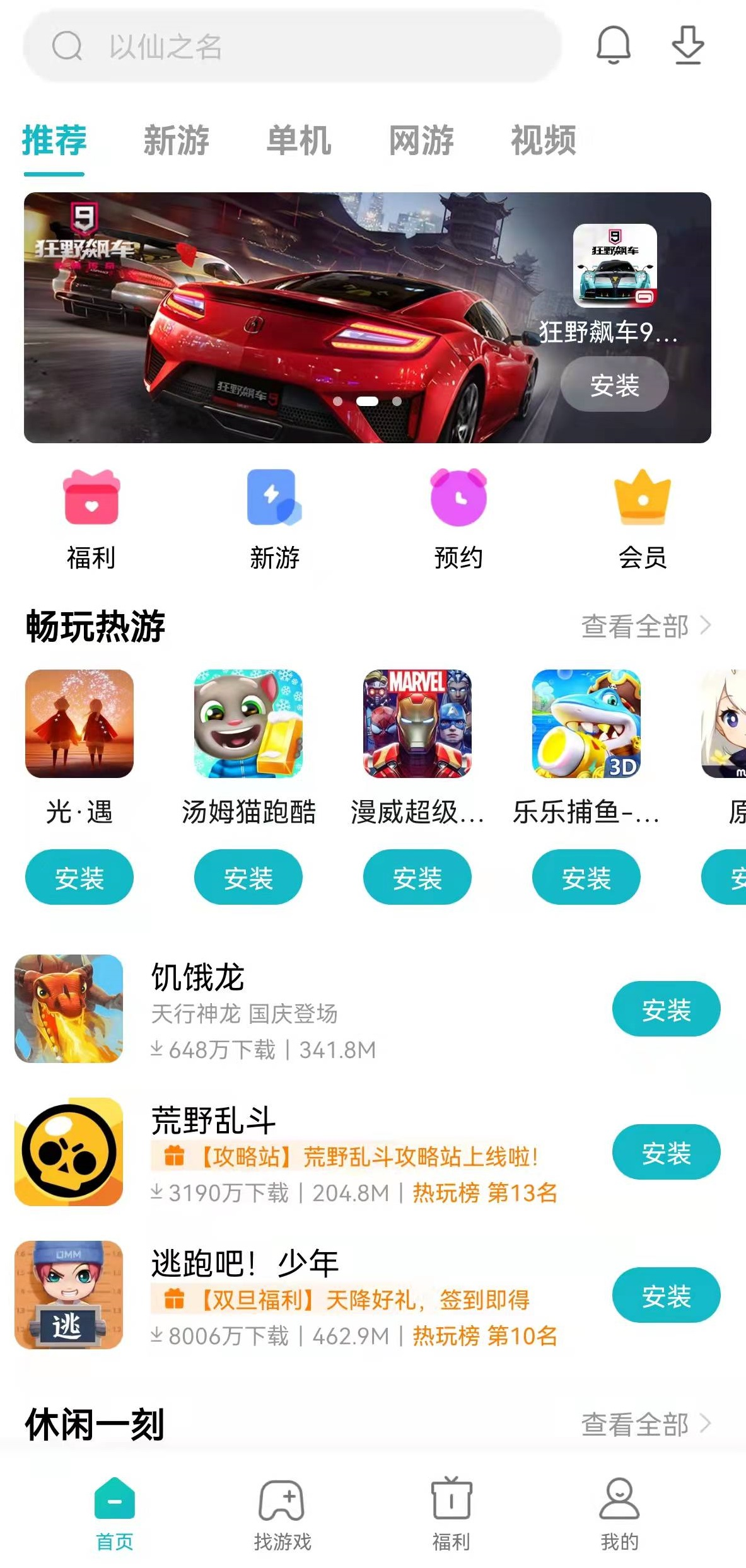Switch to the 新游 top tab

pyautogui.click(x=176, y=140)
